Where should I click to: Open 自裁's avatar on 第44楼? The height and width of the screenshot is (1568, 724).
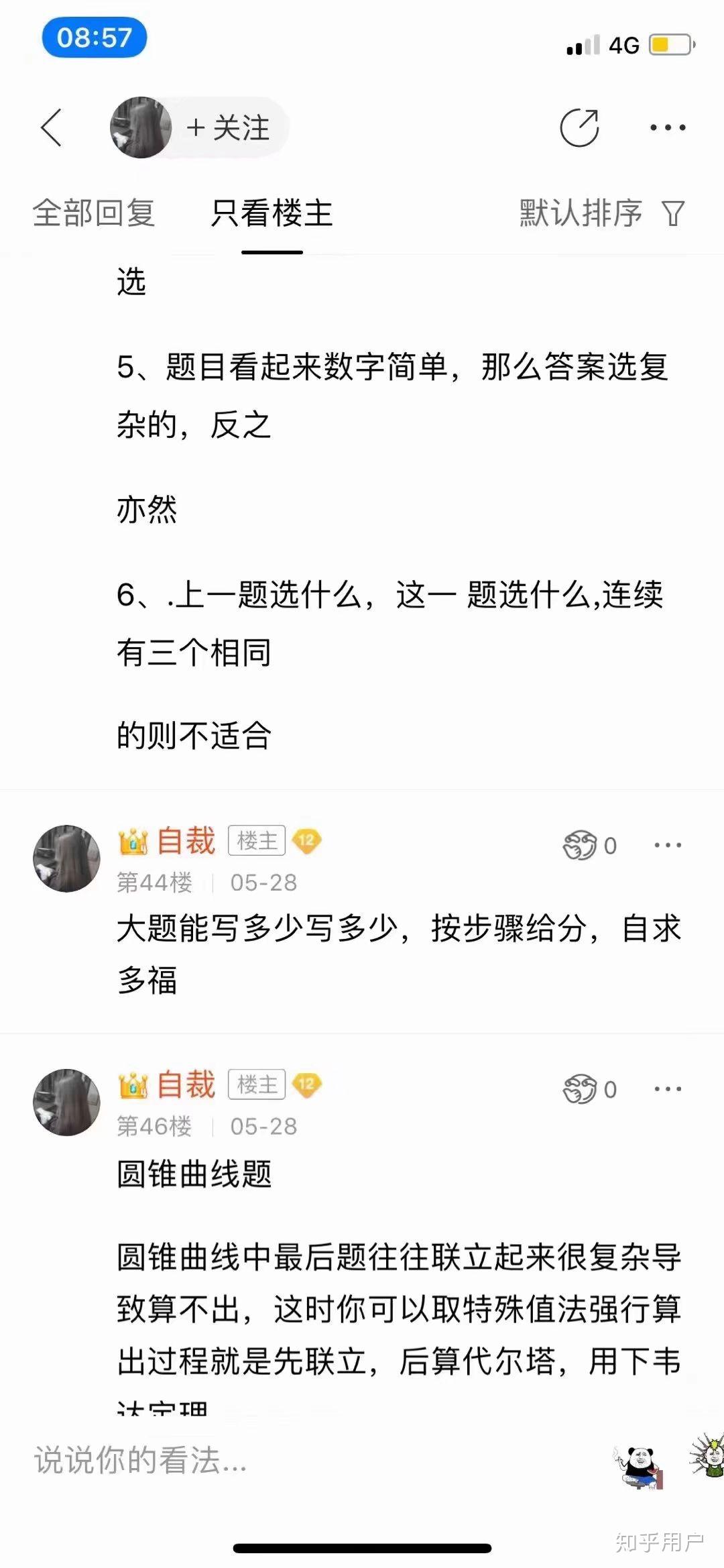(66, 858)
